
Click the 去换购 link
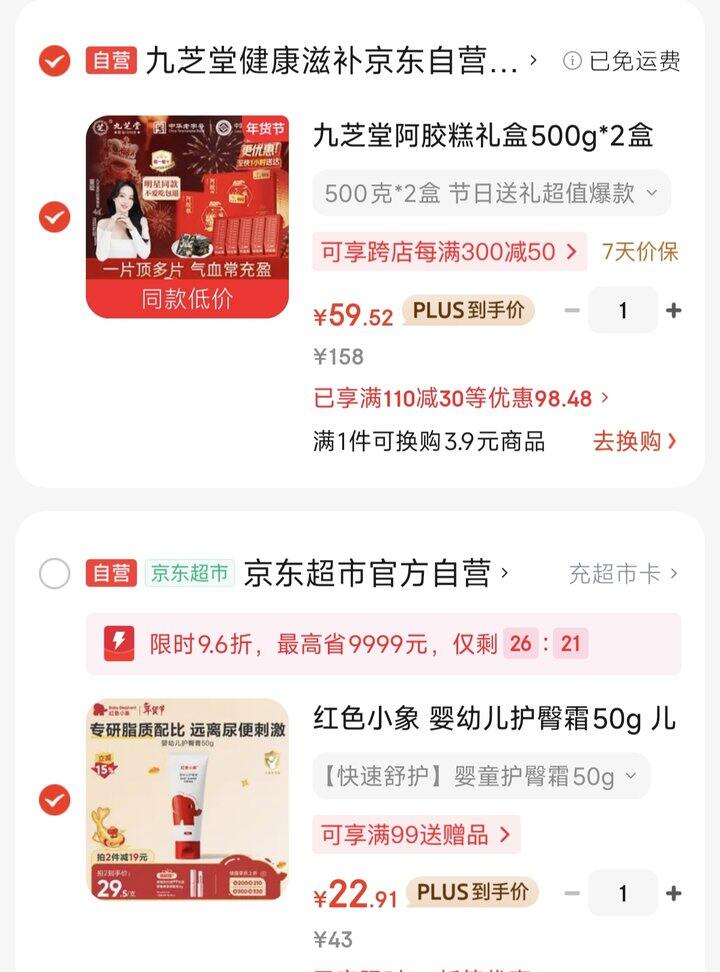(633, 440)
